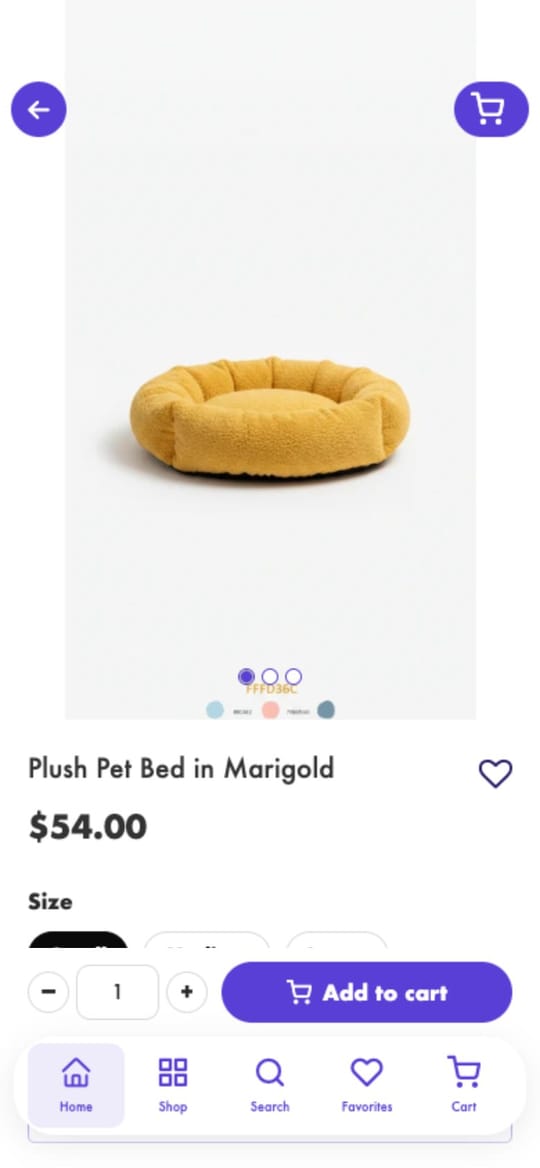Tap the quantity field showing 1
Viewport: 540px width, 1168px height.
tap(118, 992)
